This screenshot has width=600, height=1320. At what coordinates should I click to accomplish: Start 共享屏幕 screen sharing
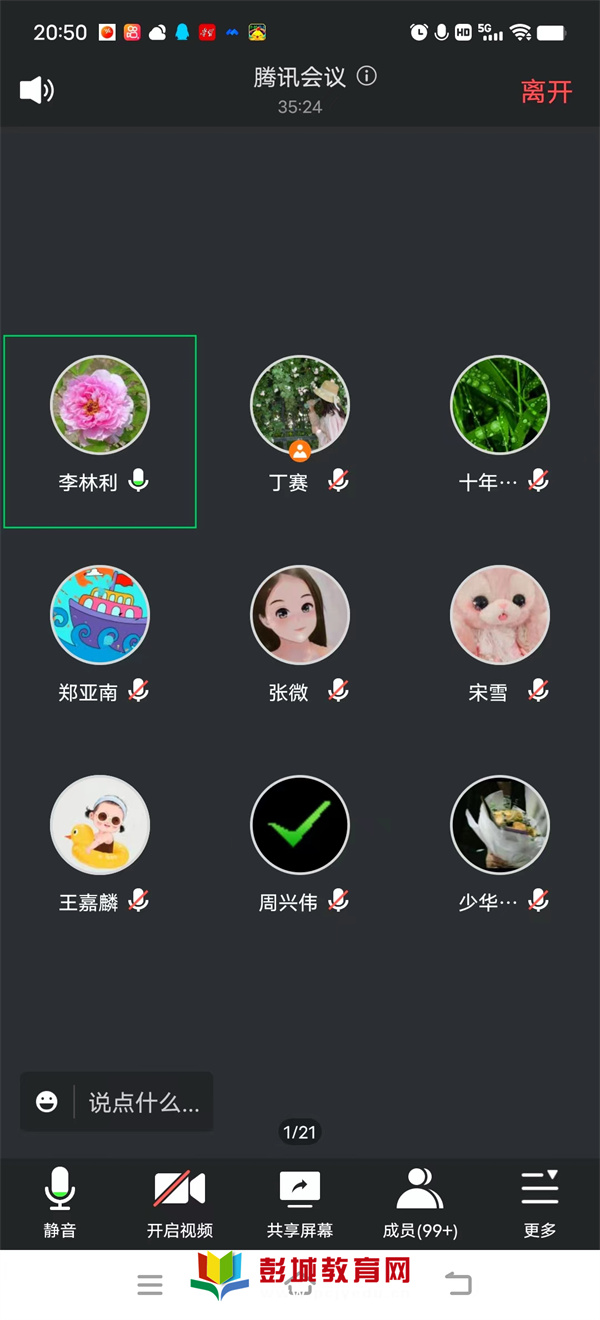click(300, 1203)
